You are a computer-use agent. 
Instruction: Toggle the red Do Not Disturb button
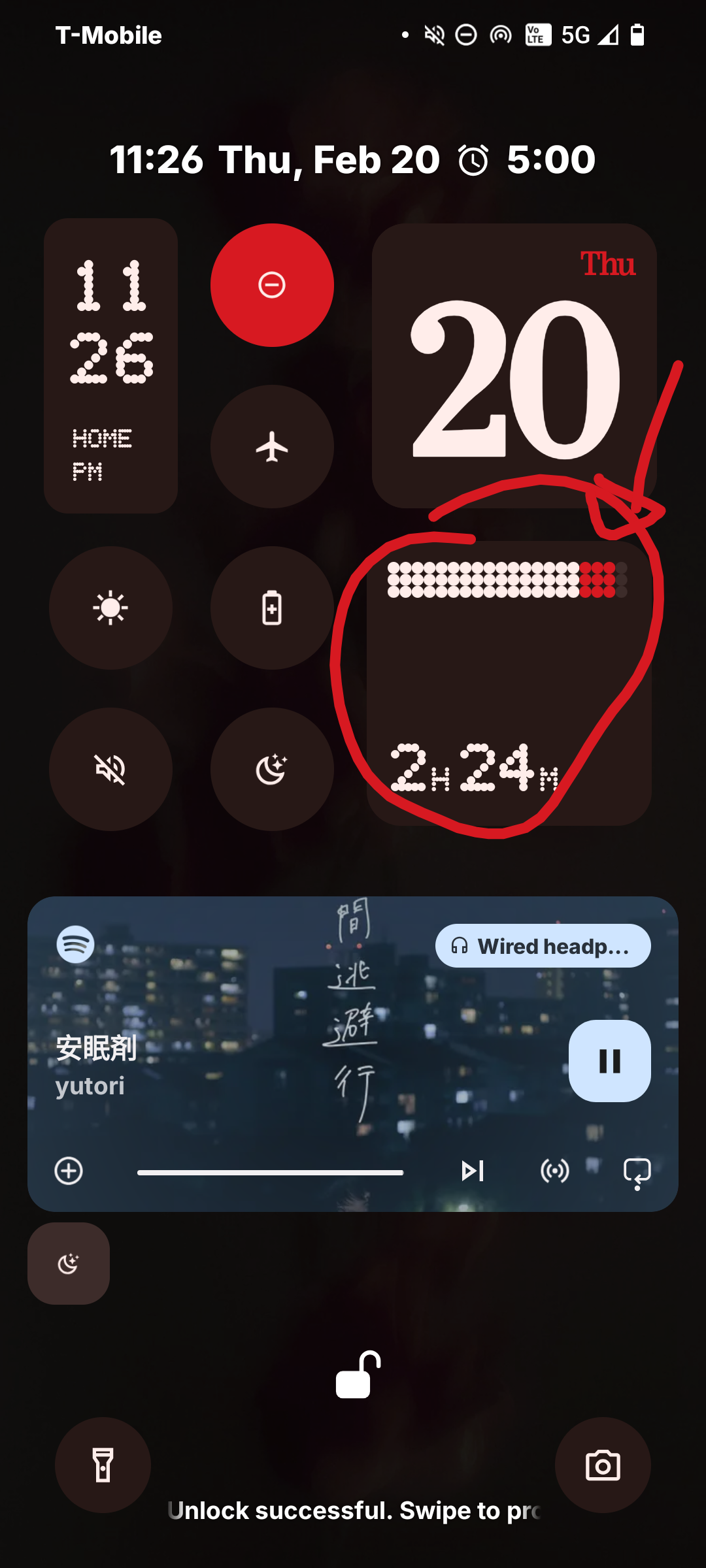pos(272,286)
